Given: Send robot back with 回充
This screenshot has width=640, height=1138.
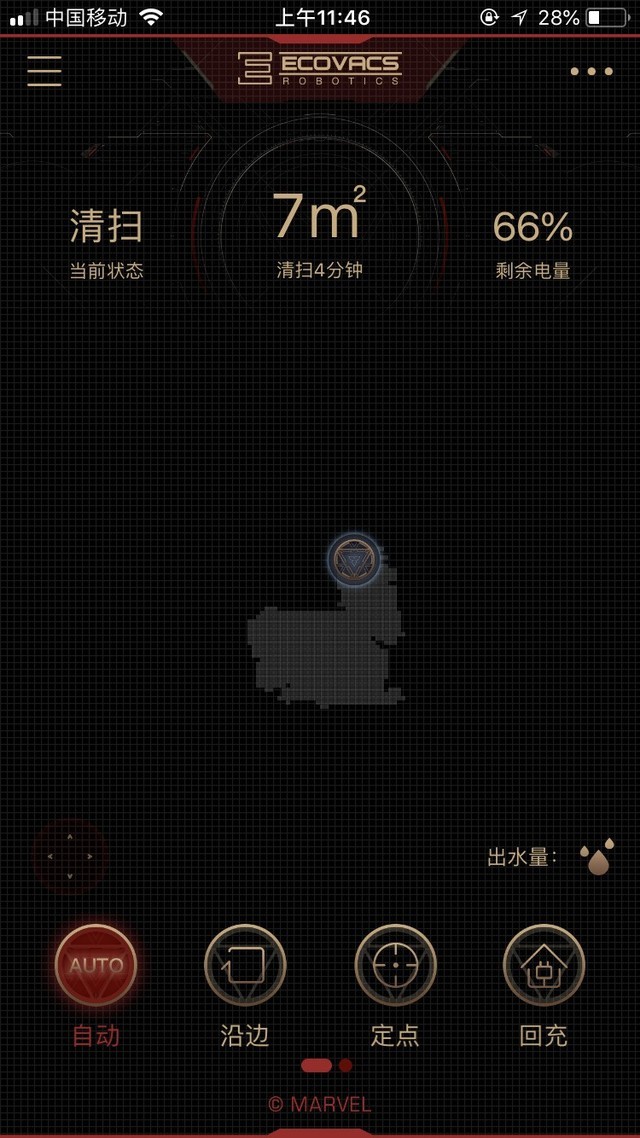Looking at the screenshot, I should [x=543, y=966].
